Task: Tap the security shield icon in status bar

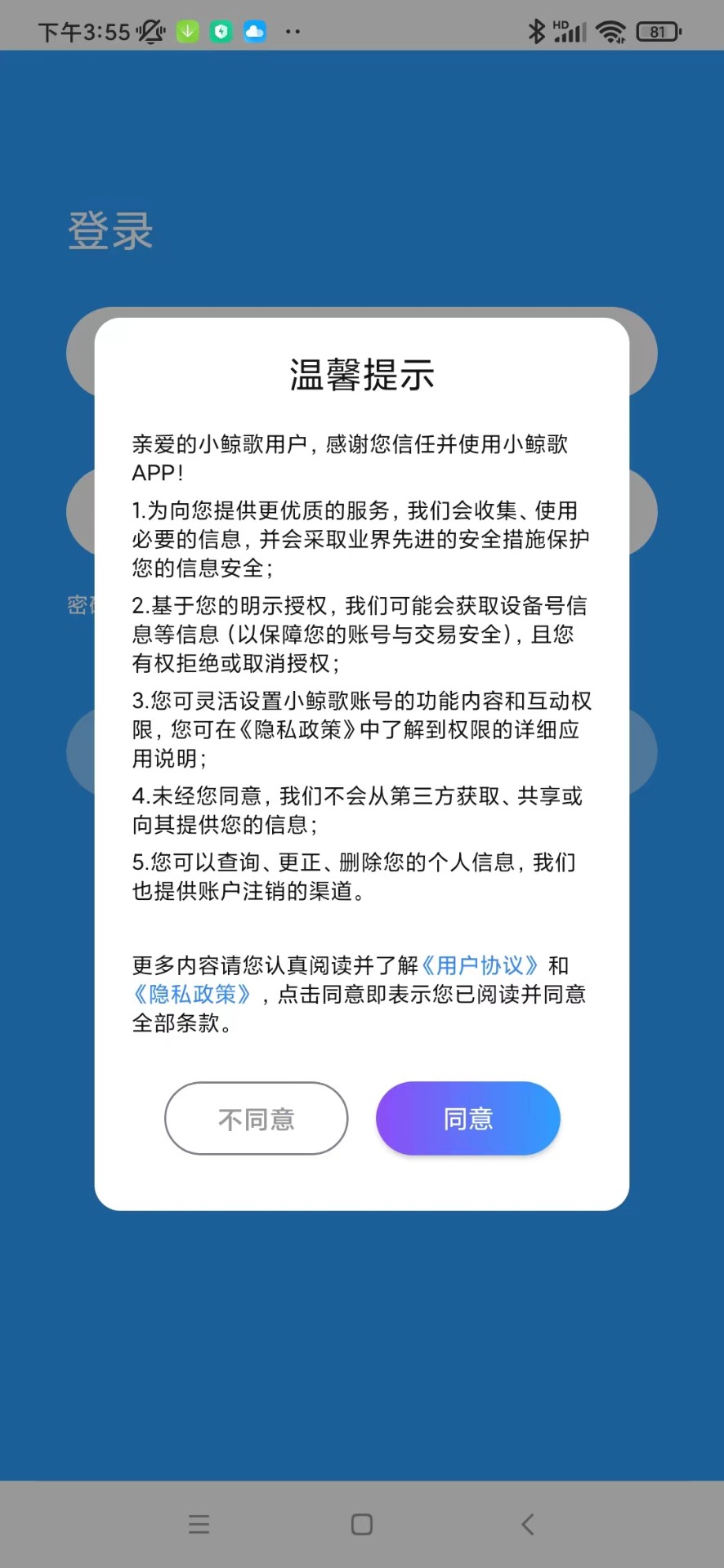Action: click(x=221, y=31)
